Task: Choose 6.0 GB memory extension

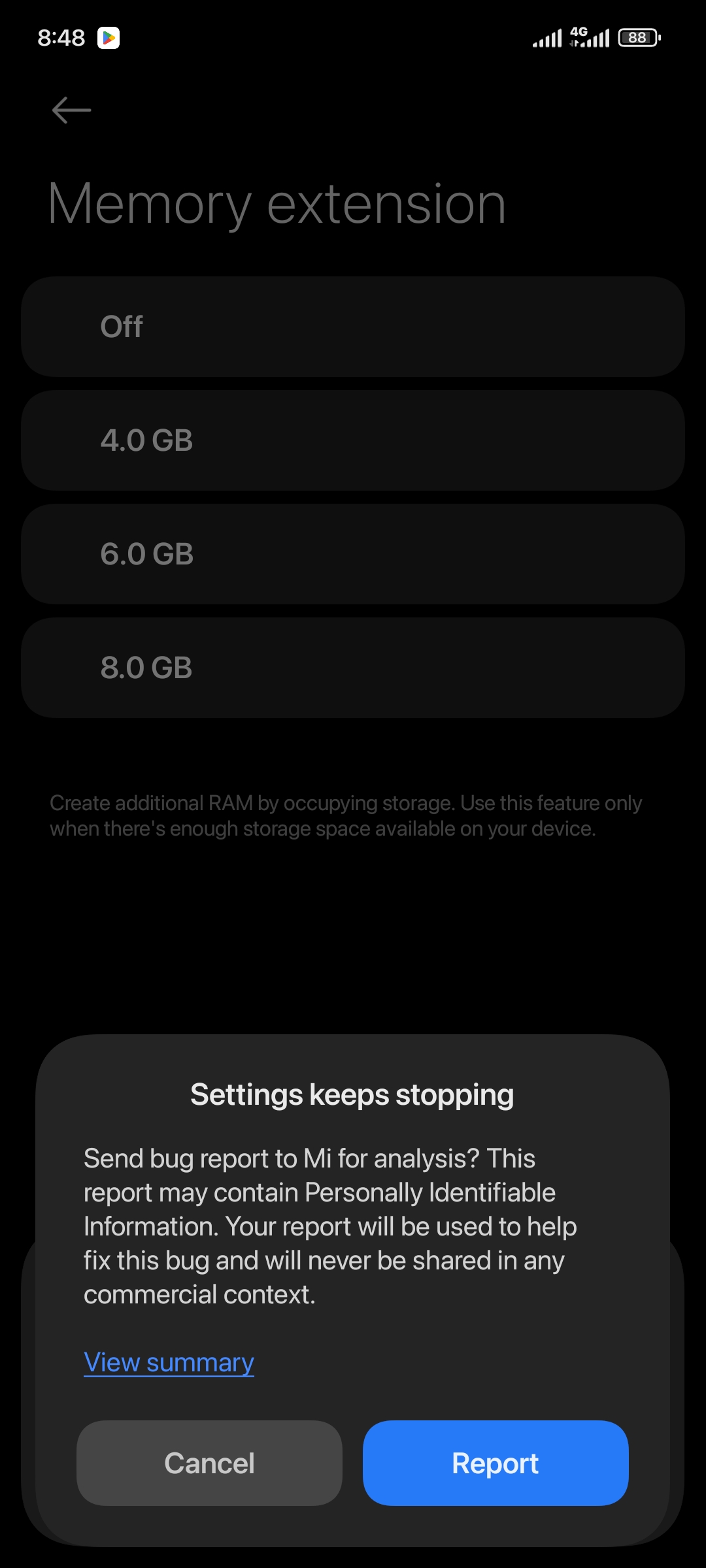Action: coord(353,554)
